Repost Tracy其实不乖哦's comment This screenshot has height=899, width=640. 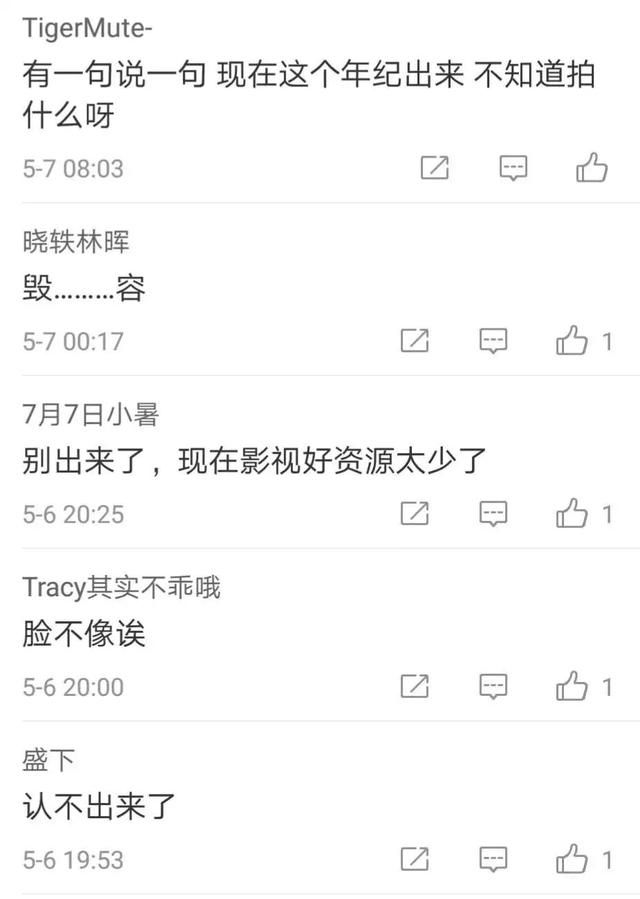click(x=414, y=687)
